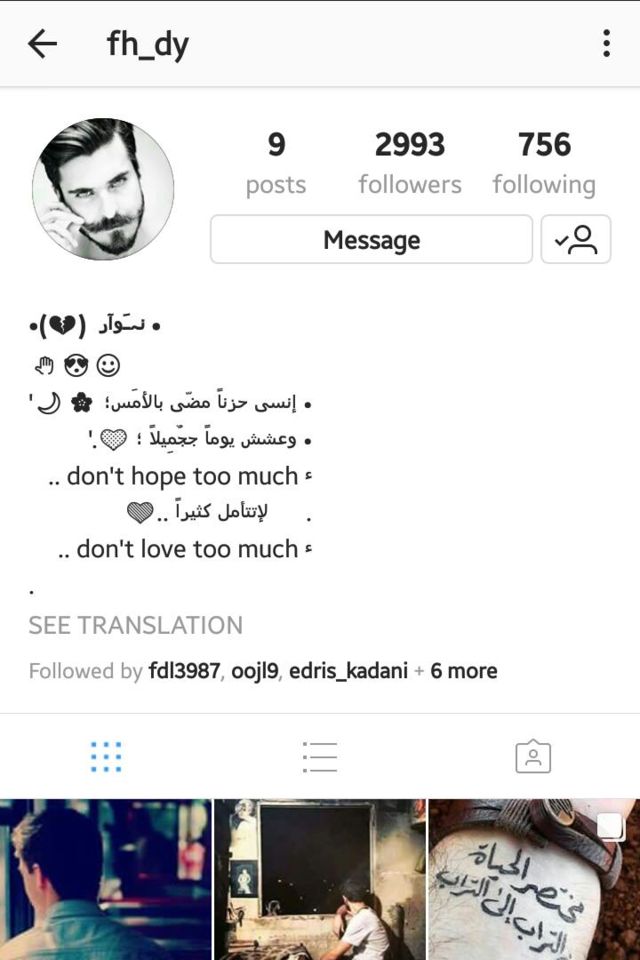Switch to list view tab

pyautogui.click(x=320, y=757)
